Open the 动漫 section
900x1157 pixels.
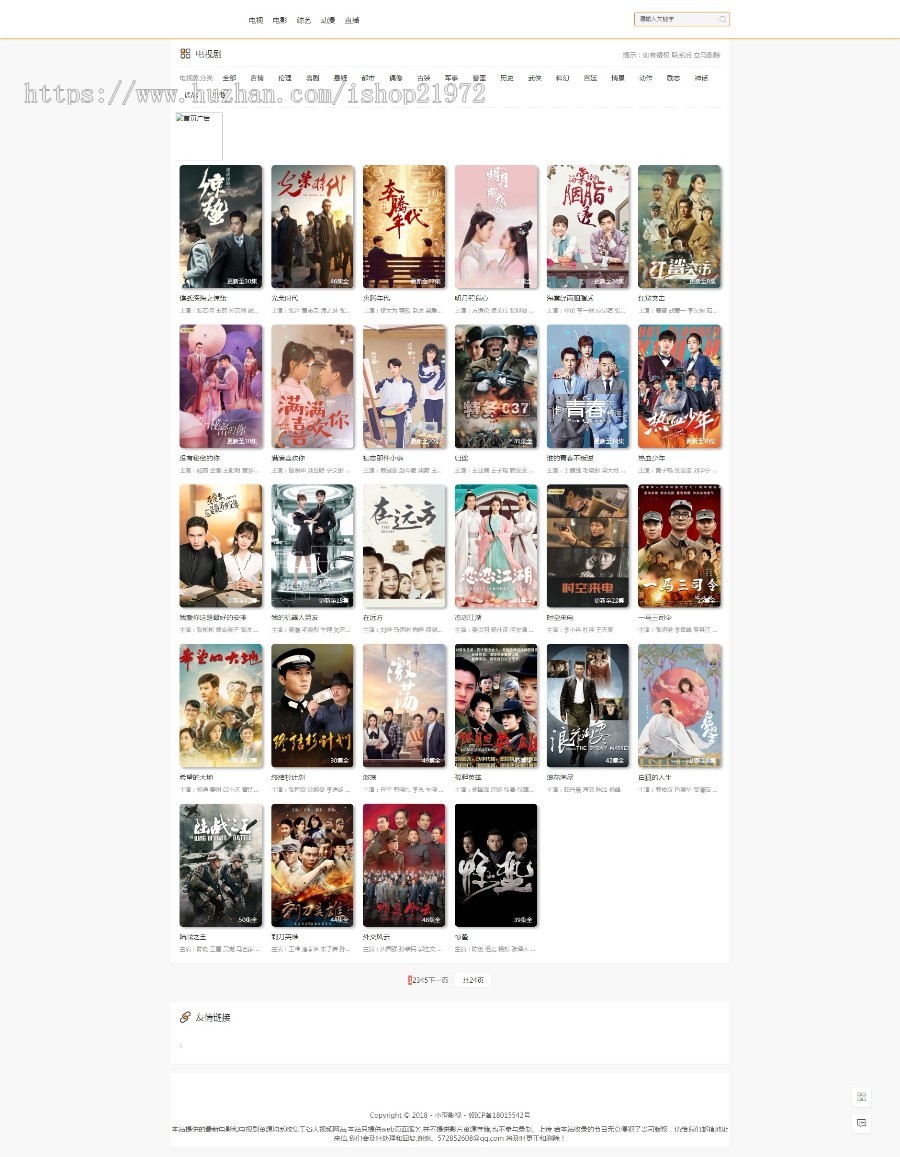click(x=328, y=20)
